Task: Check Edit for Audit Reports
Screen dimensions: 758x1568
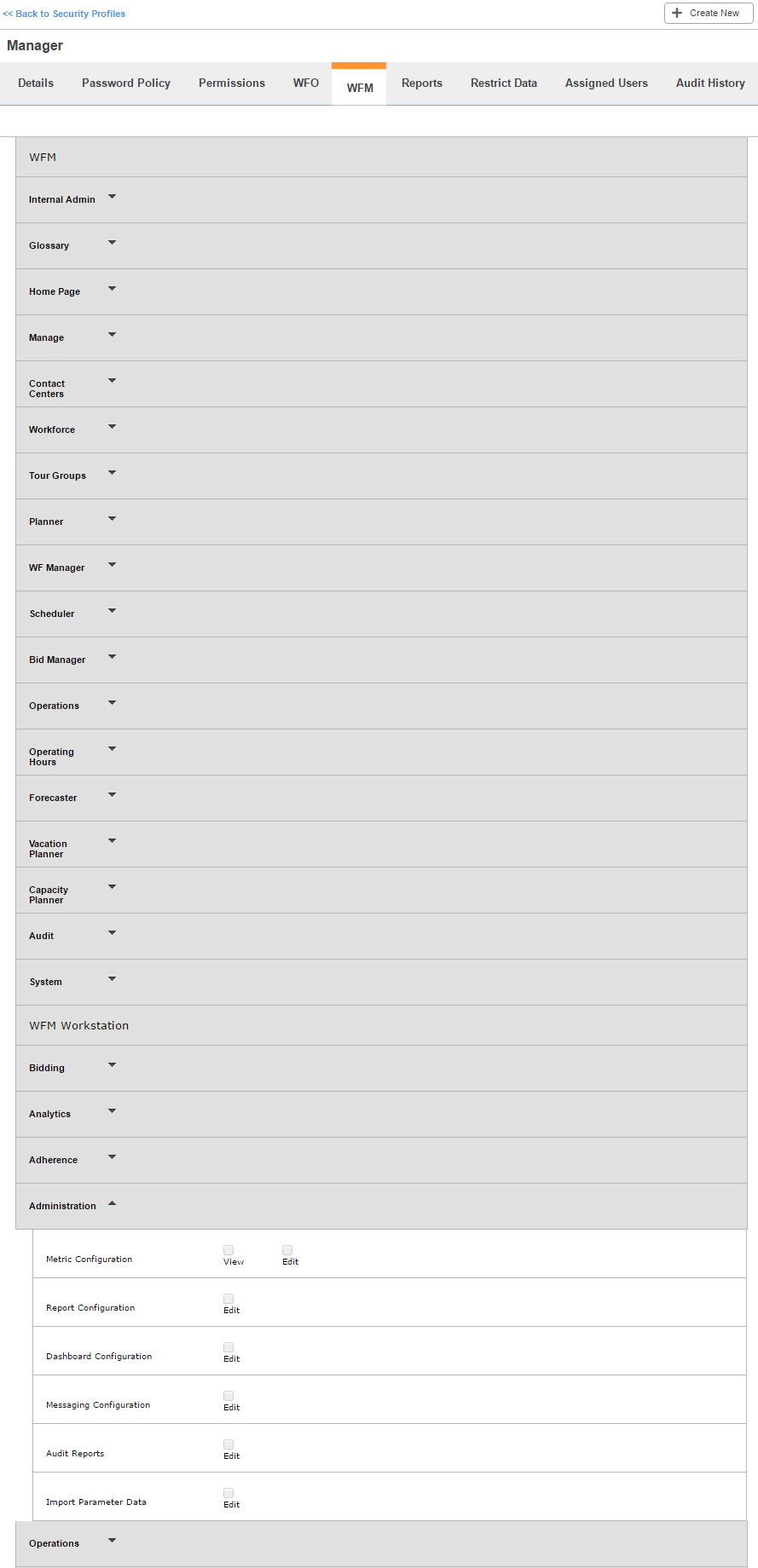Action: click(229, 1444)
